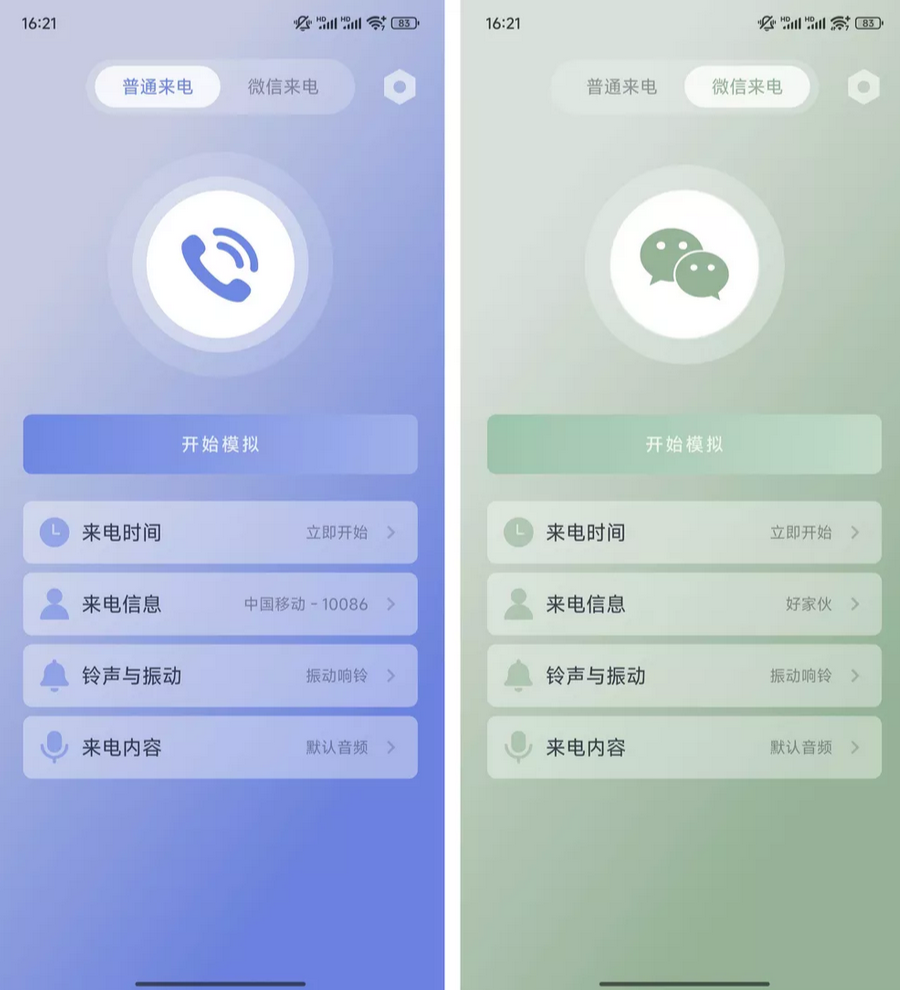Viewport: 900px width, 990px height.
Task: Open 来电信息 row showing 好家伙
Action: 684,604
